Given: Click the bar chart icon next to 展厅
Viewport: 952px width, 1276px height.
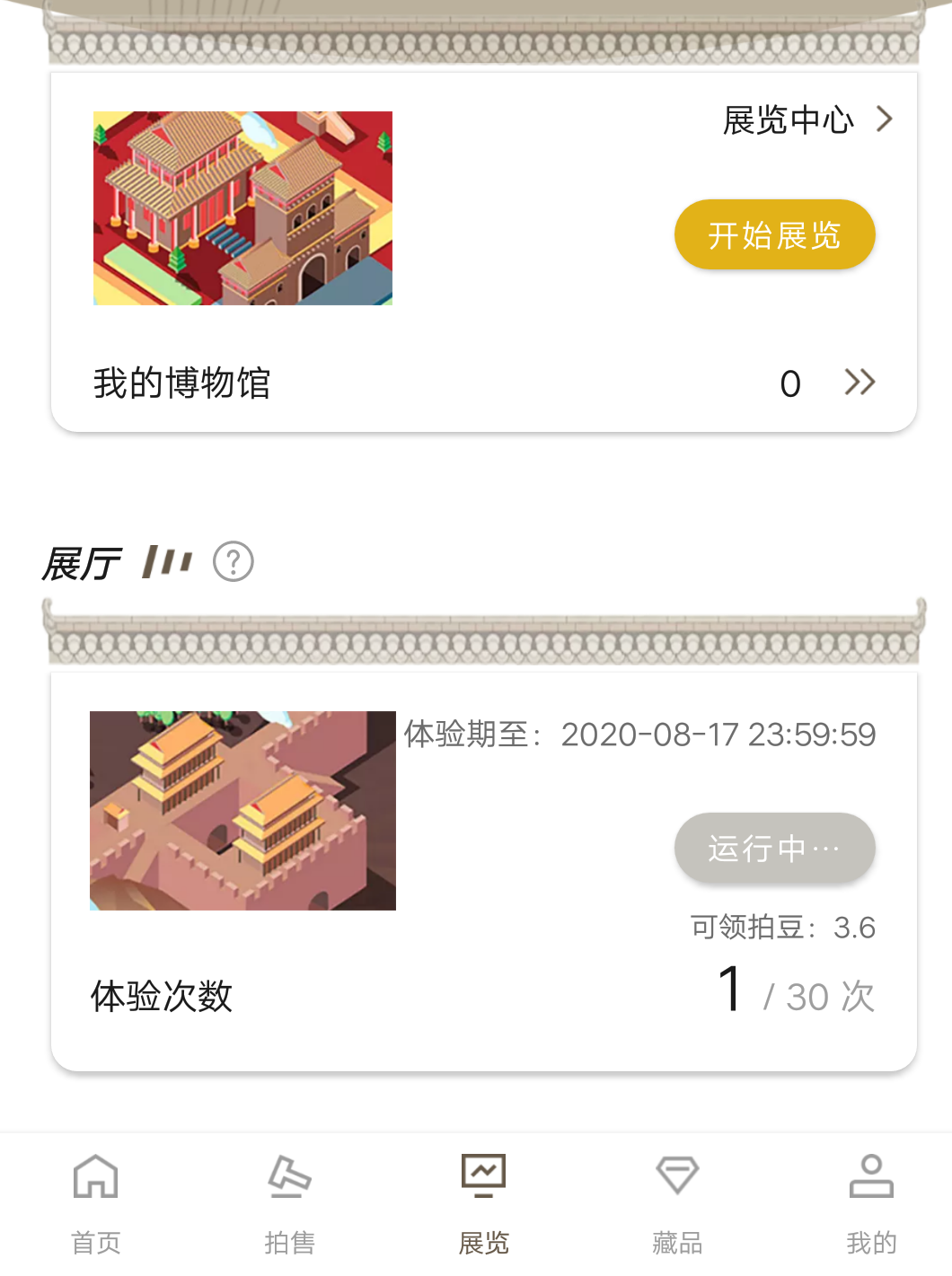Looking at the screenshot, I should tap(167, 561).
